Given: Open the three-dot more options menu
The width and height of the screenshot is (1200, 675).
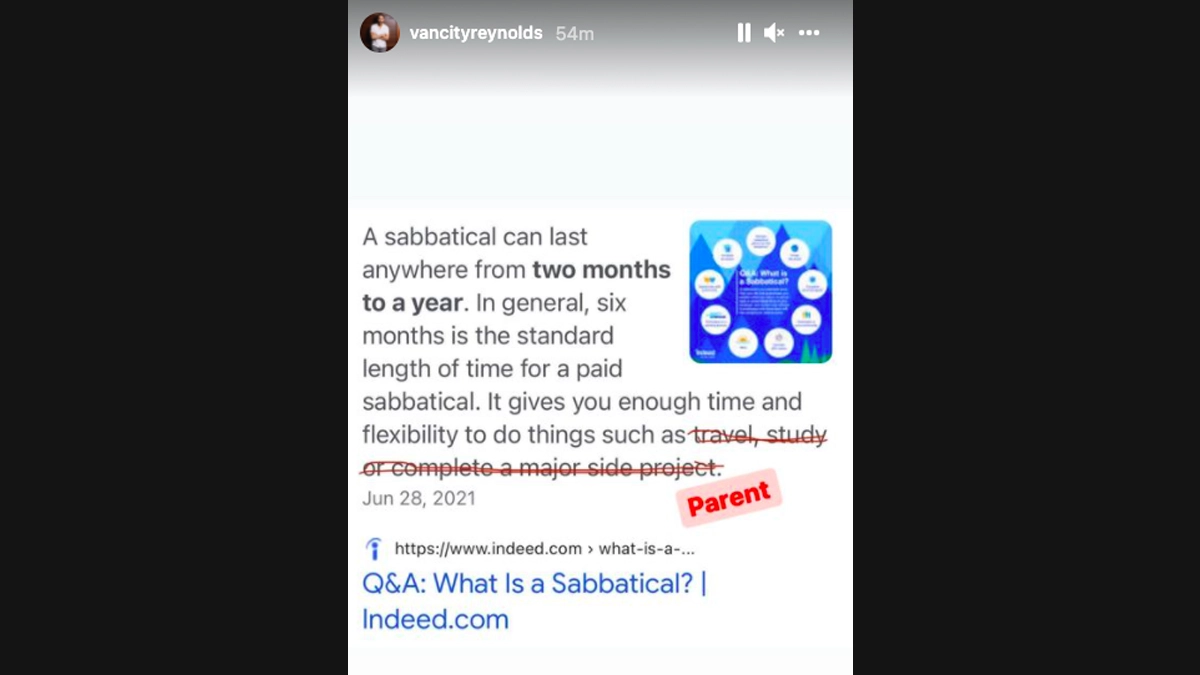Looking at the screenshot, I should 809,33.
